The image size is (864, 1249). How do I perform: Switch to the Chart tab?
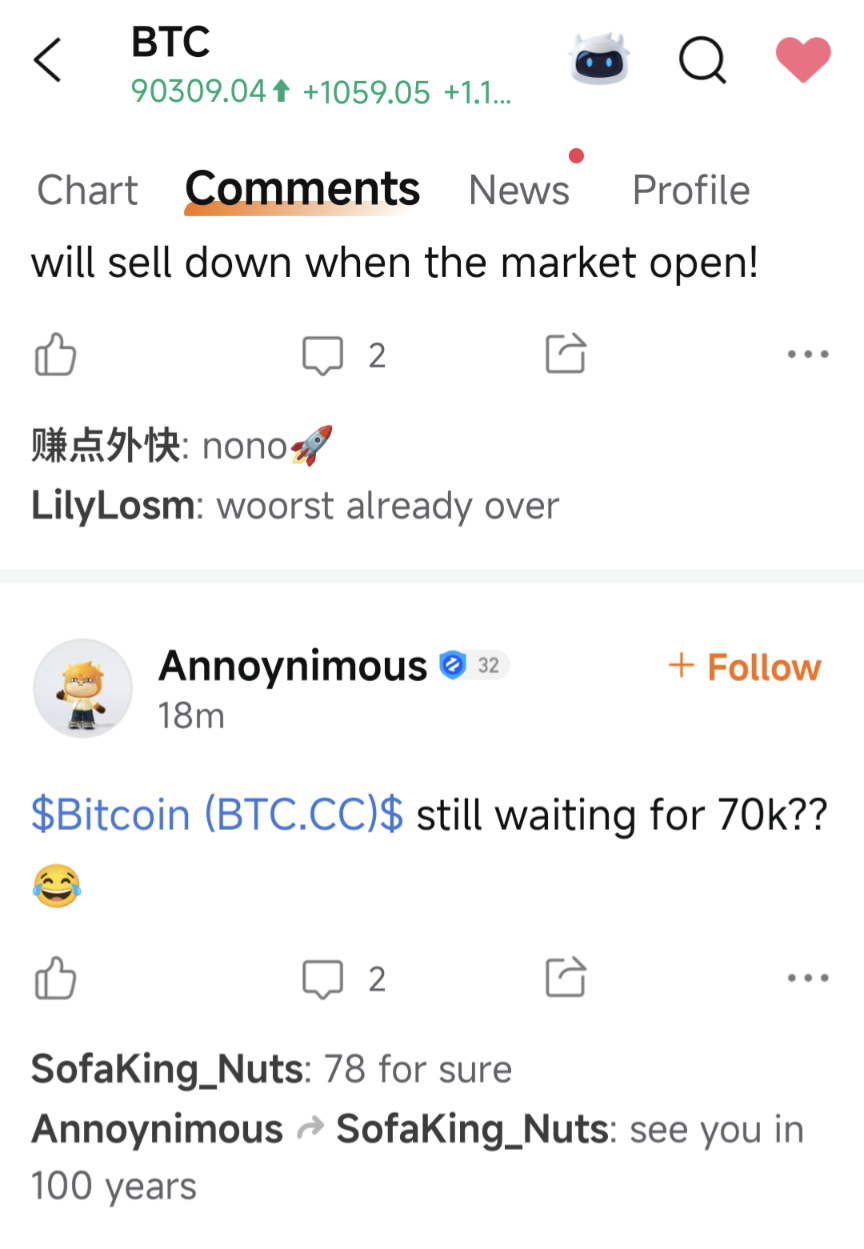click(86, 190)
